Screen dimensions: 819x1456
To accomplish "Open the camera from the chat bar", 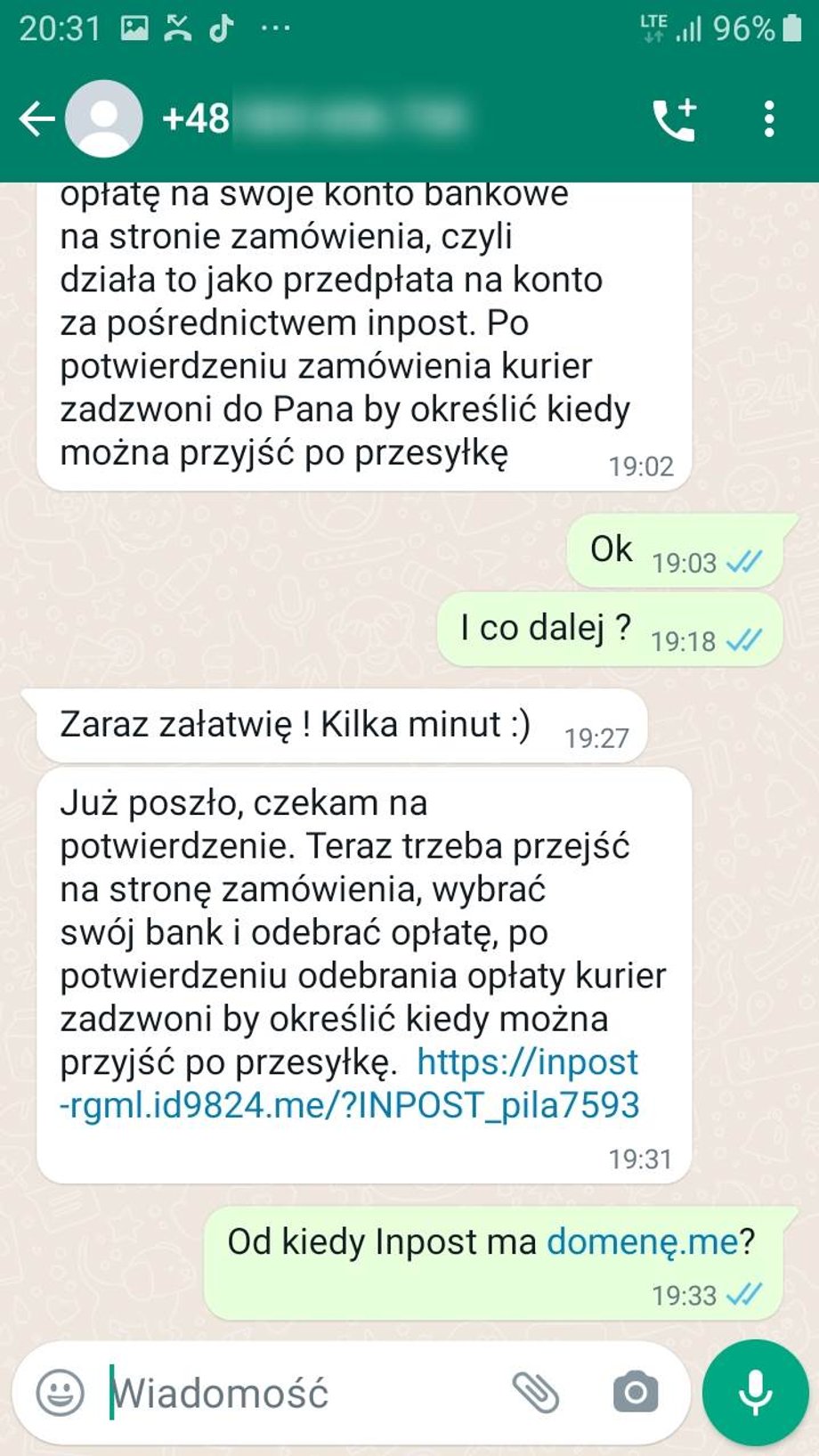I will coord(635,1391).
